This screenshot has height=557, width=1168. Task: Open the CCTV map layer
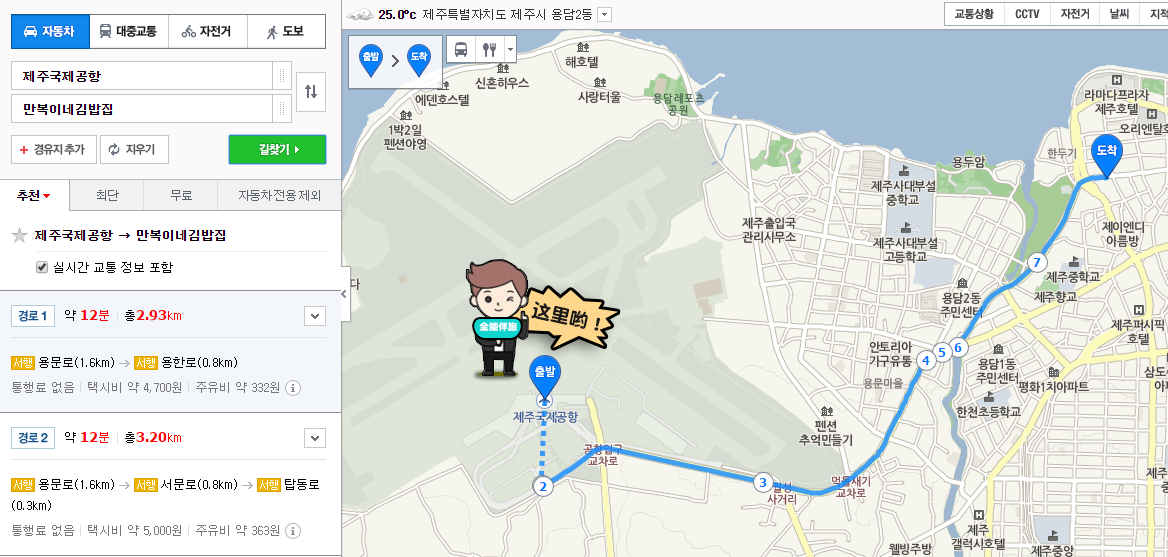1027,14
